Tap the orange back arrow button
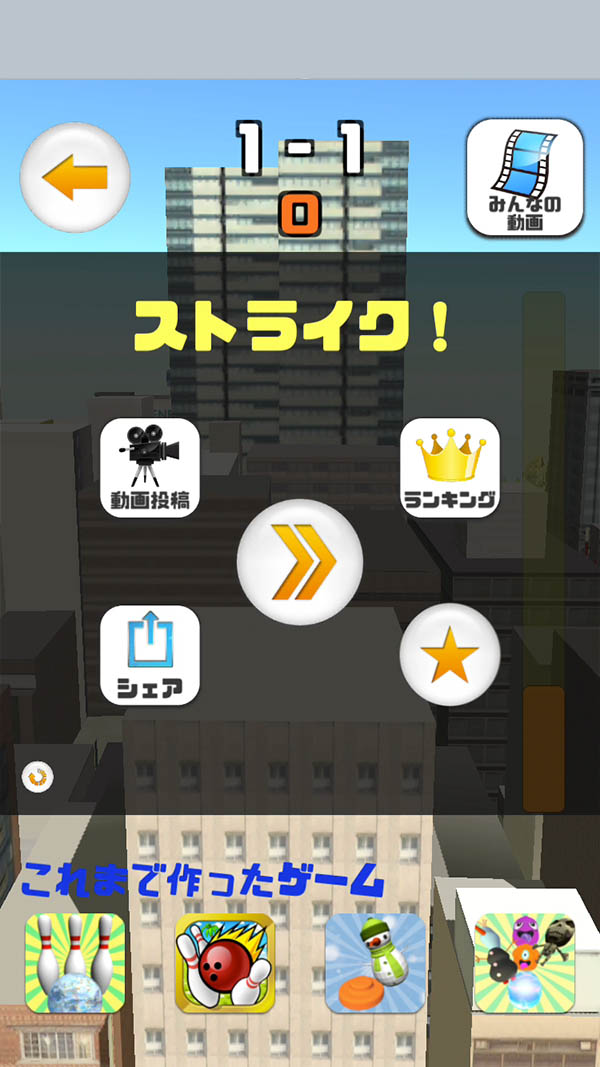600x1067 pixels. coord(75,178)
